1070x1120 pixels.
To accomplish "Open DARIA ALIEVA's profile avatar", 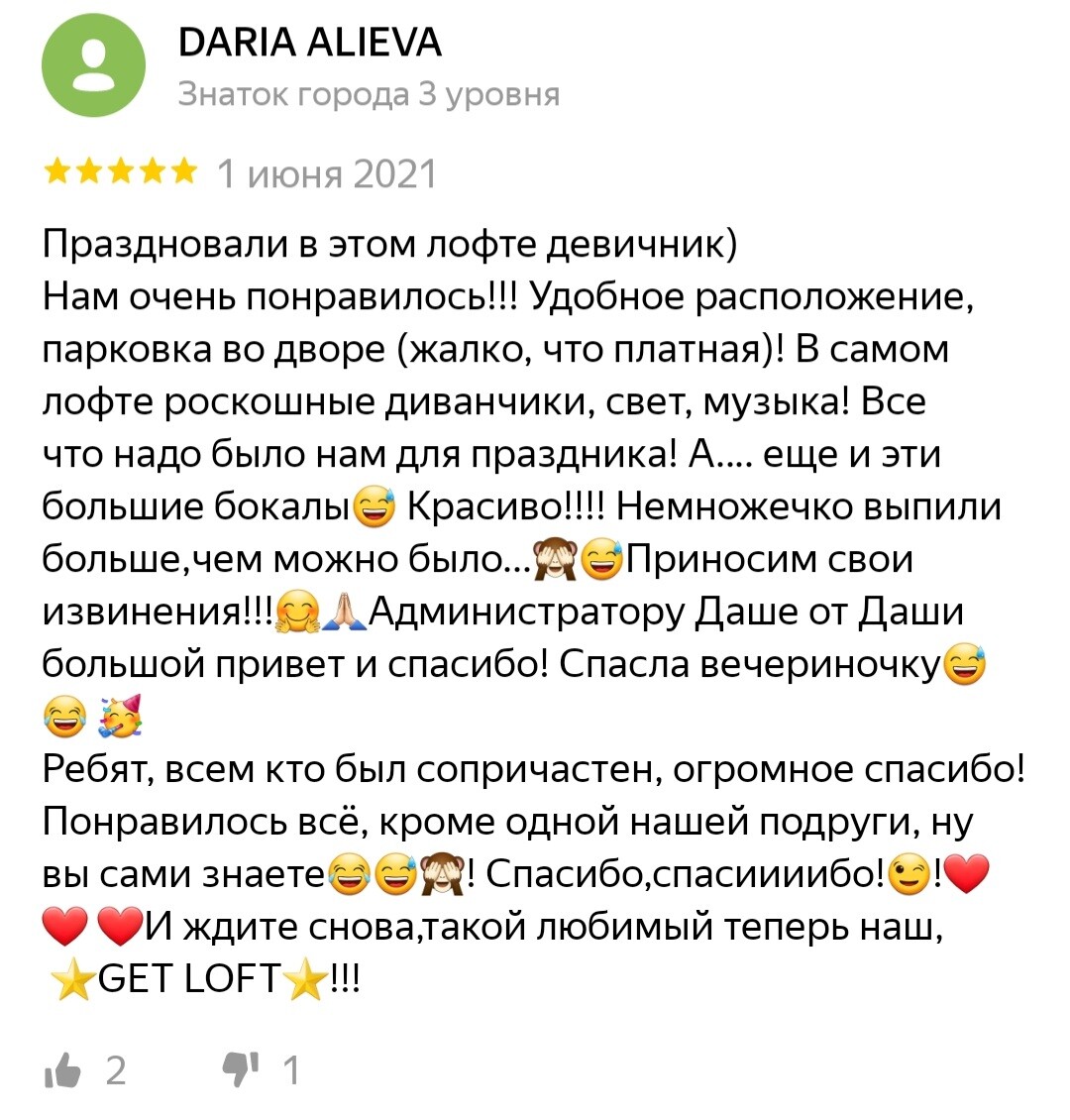I will pos(93,66).
